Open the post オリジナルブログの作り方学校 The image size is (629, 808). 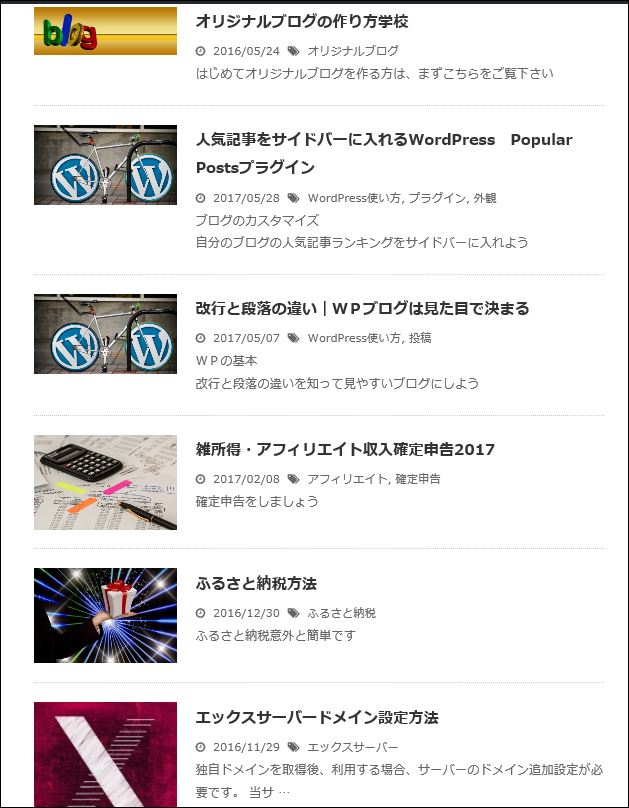[302, 21]
